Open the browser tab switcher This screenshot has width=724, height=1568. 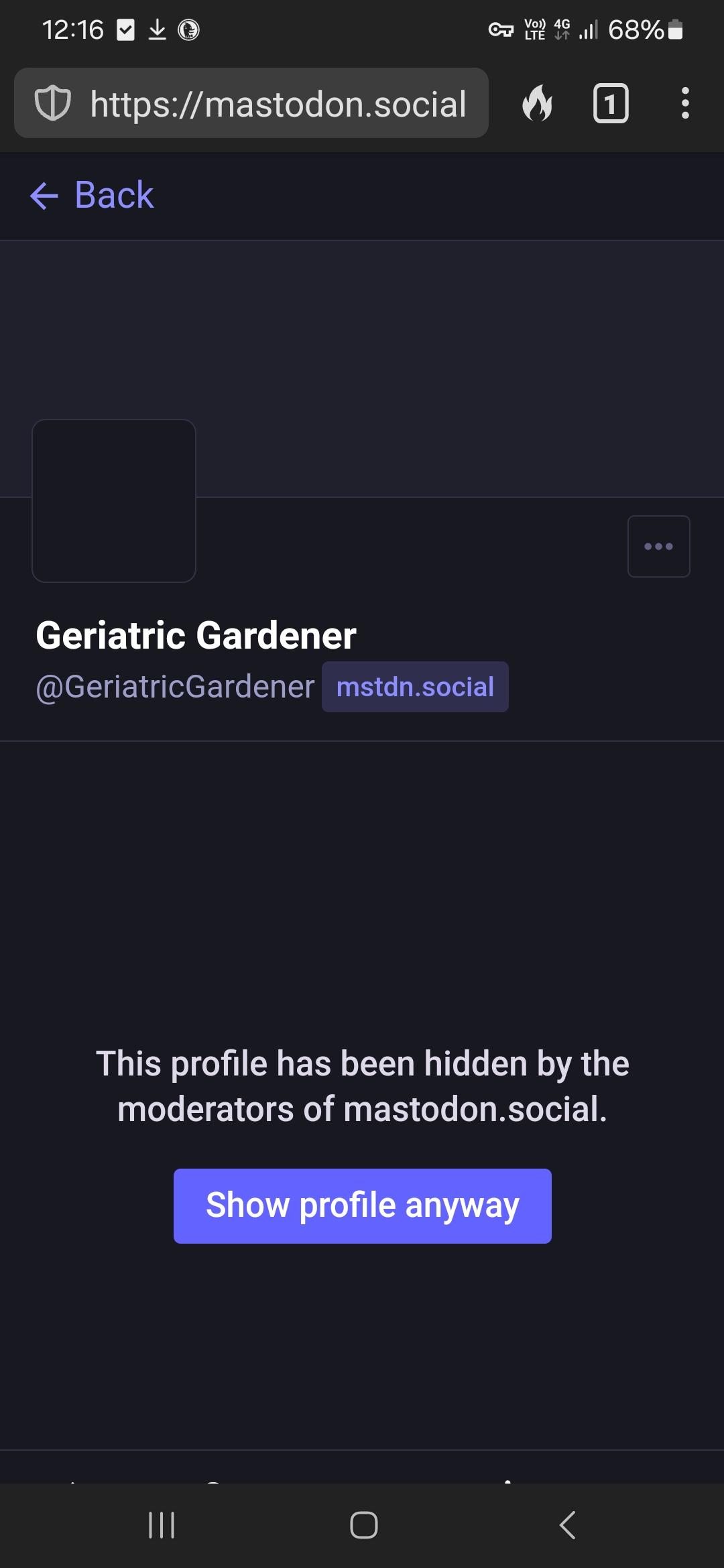point(611,103)
